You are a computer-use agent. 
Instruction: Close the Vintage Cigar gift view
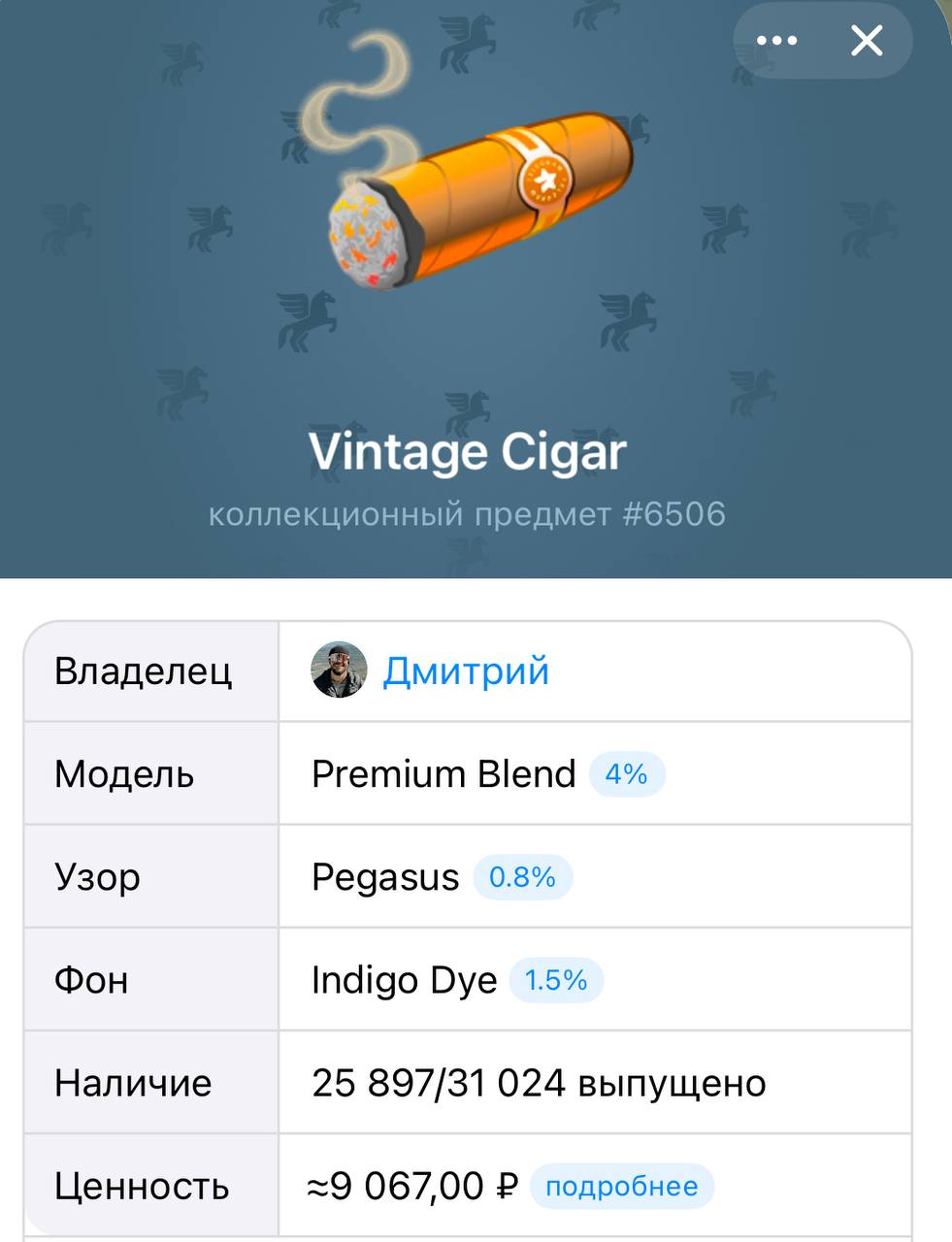pos(867,41)
